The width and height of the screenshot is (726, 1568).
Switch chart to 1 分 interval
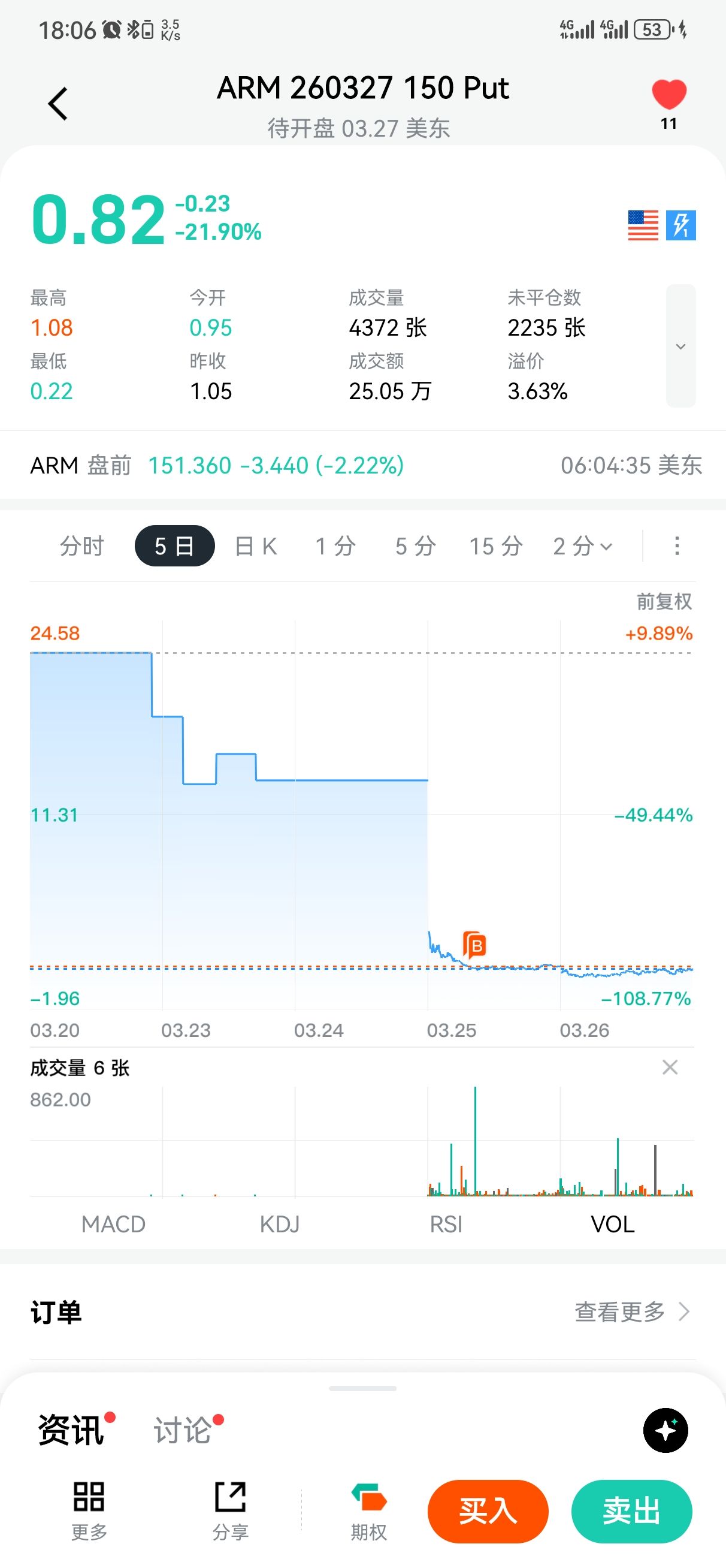(x=335, y=546)
